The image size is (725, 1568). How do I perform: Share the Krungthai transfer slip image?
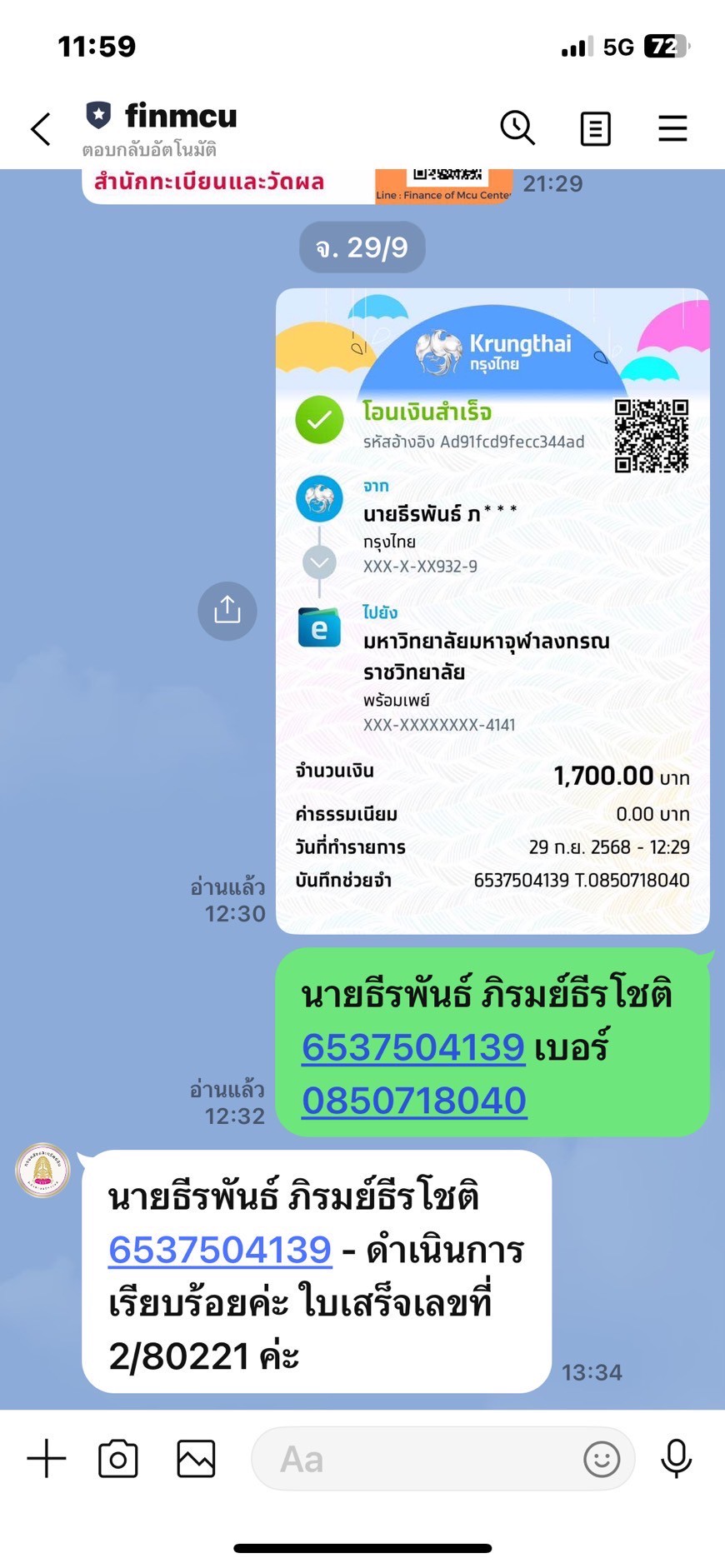coord(227,611)
